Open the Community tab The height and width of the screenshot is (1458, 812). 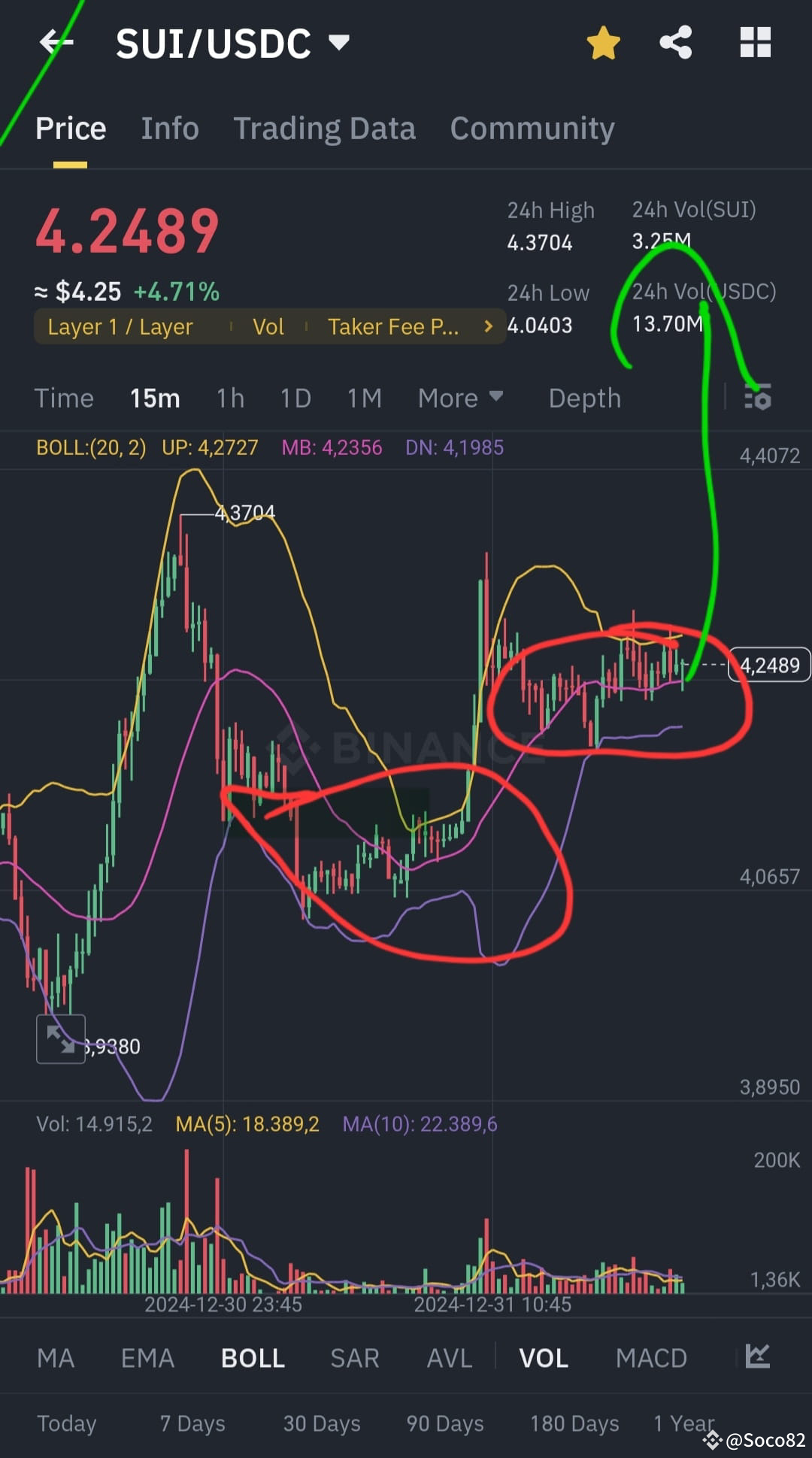click(x=532, y=128)
